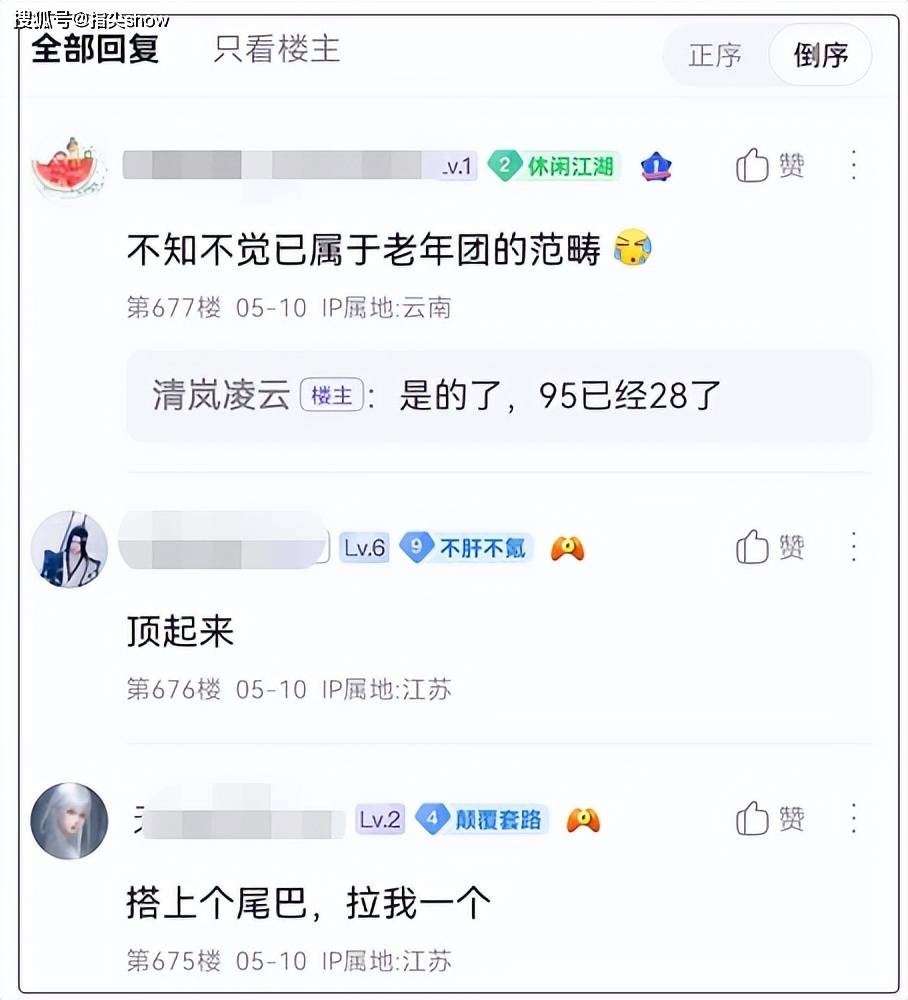
Task: Like the comment on floor 677
Action: [x=770, y=165]
